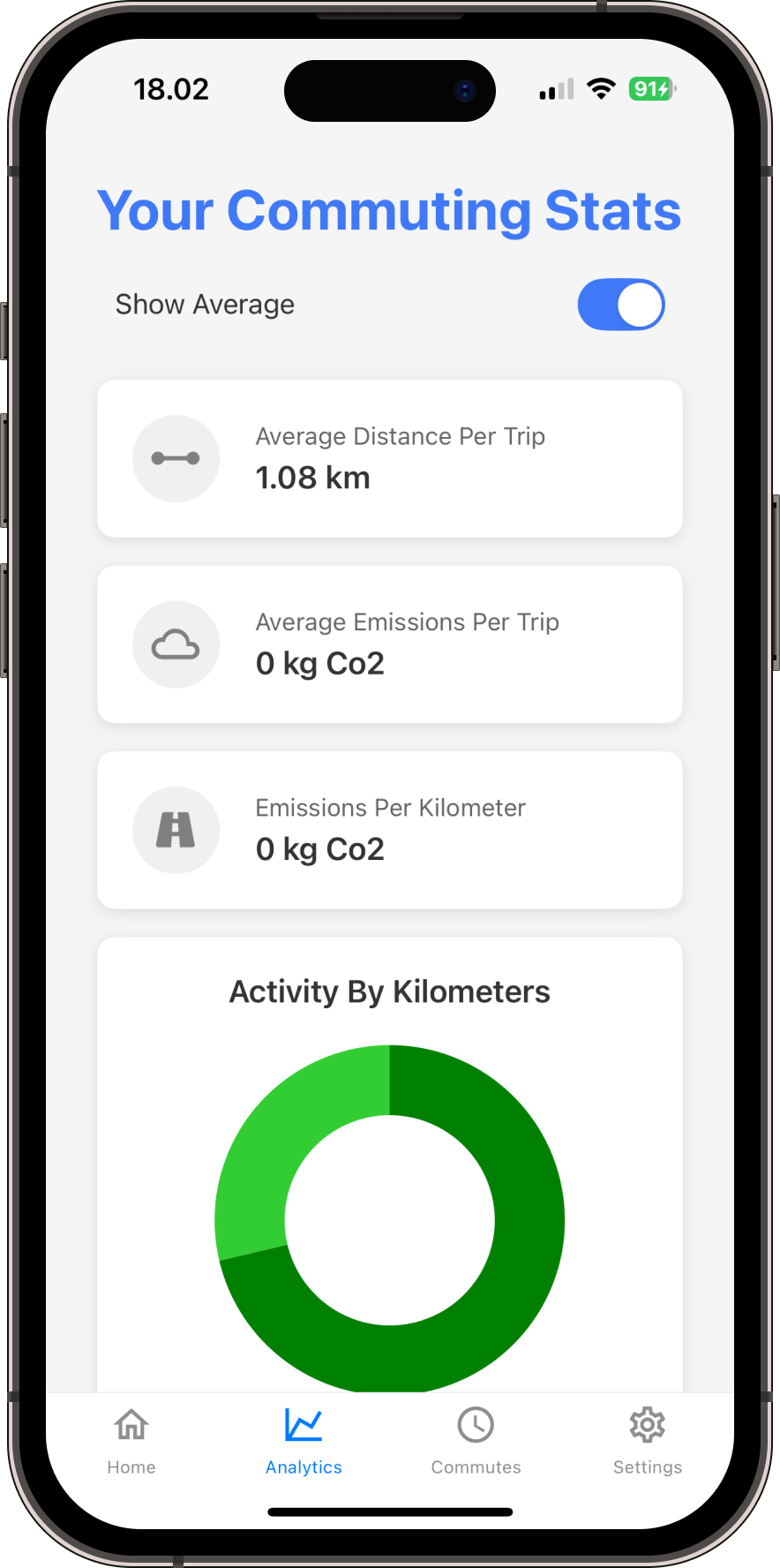The image size is (780, 1568).
Task: Expand the Activity By Kilometers section
Action: (x=389, y=991)
